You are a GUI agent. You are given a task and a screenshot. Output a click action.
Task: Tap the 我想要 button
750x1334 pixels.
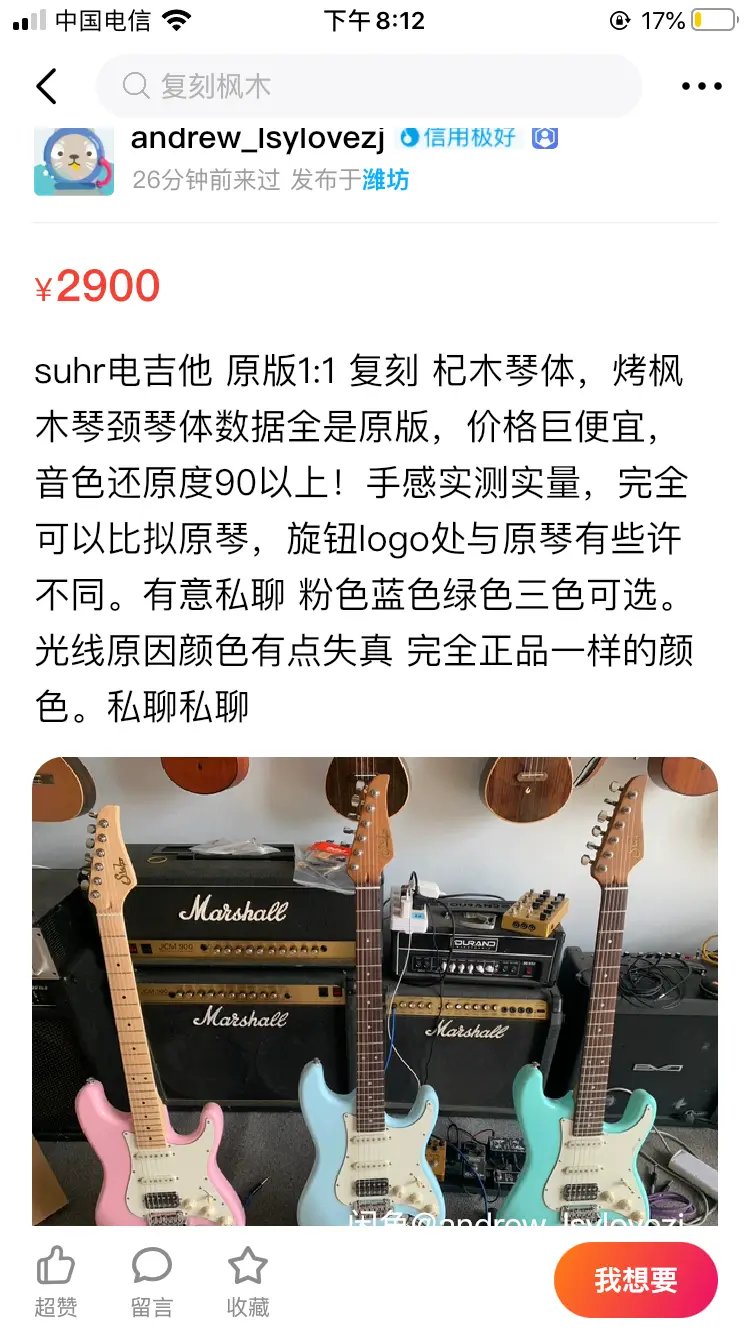click(x=636, y=1280)
